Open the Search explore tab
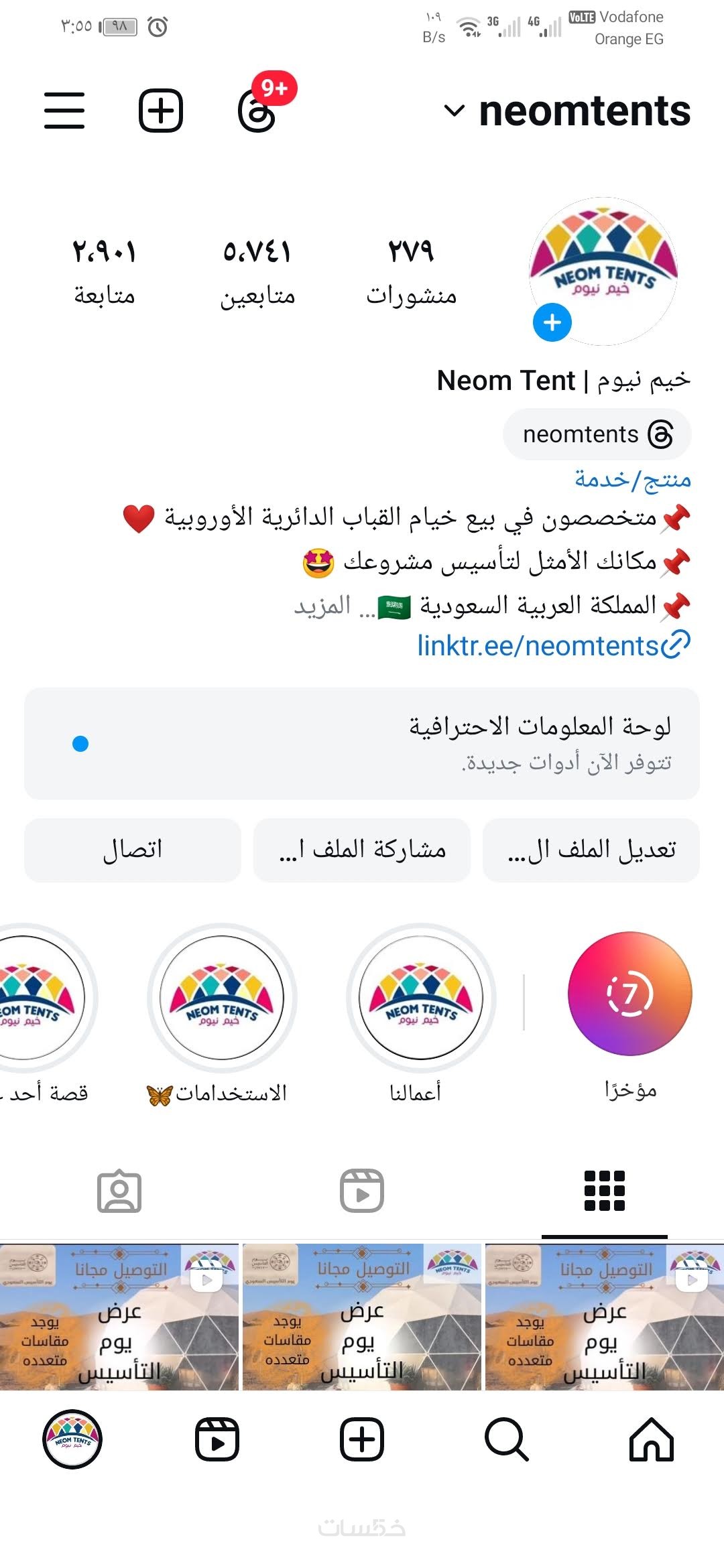 coord(506,1439)
